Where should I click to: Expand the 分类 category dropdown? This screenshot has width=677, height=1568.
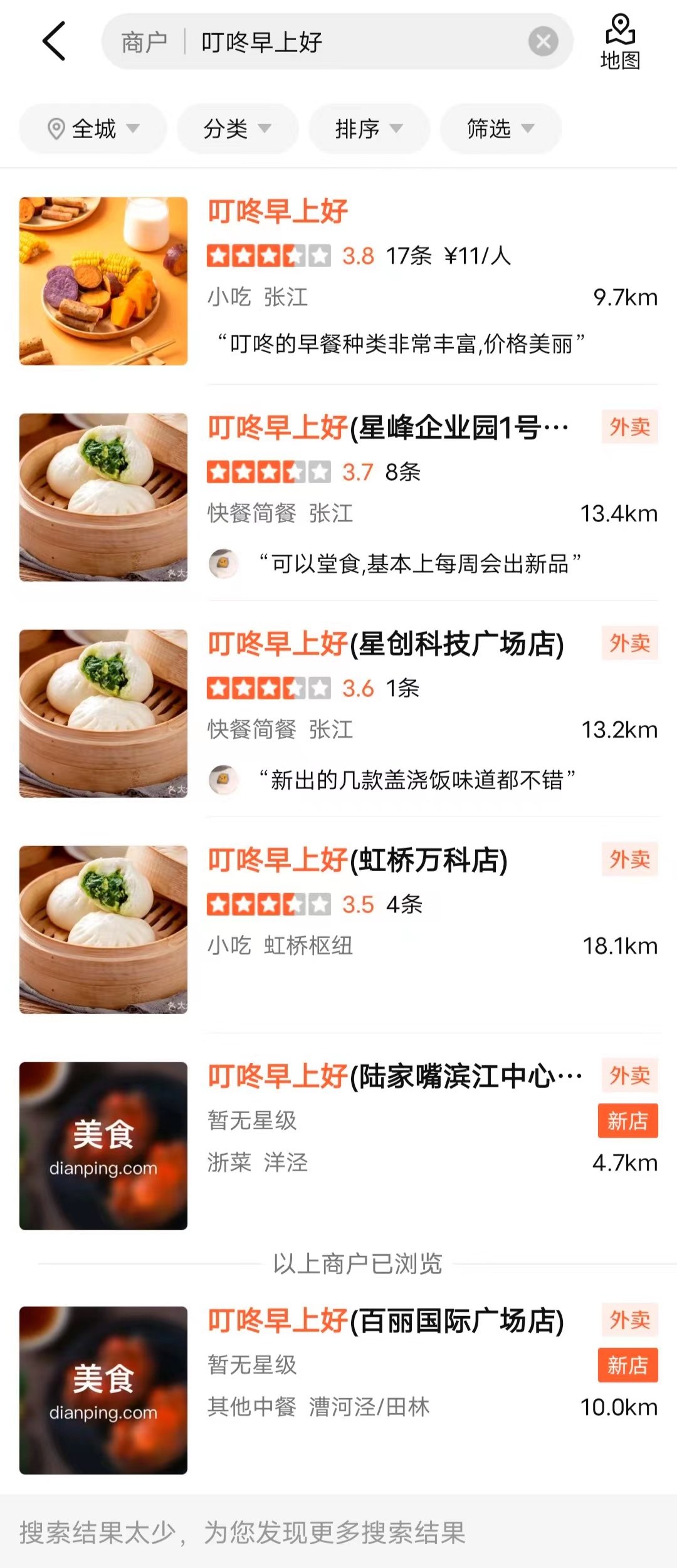pyautogui.click(x=237, y=129)
